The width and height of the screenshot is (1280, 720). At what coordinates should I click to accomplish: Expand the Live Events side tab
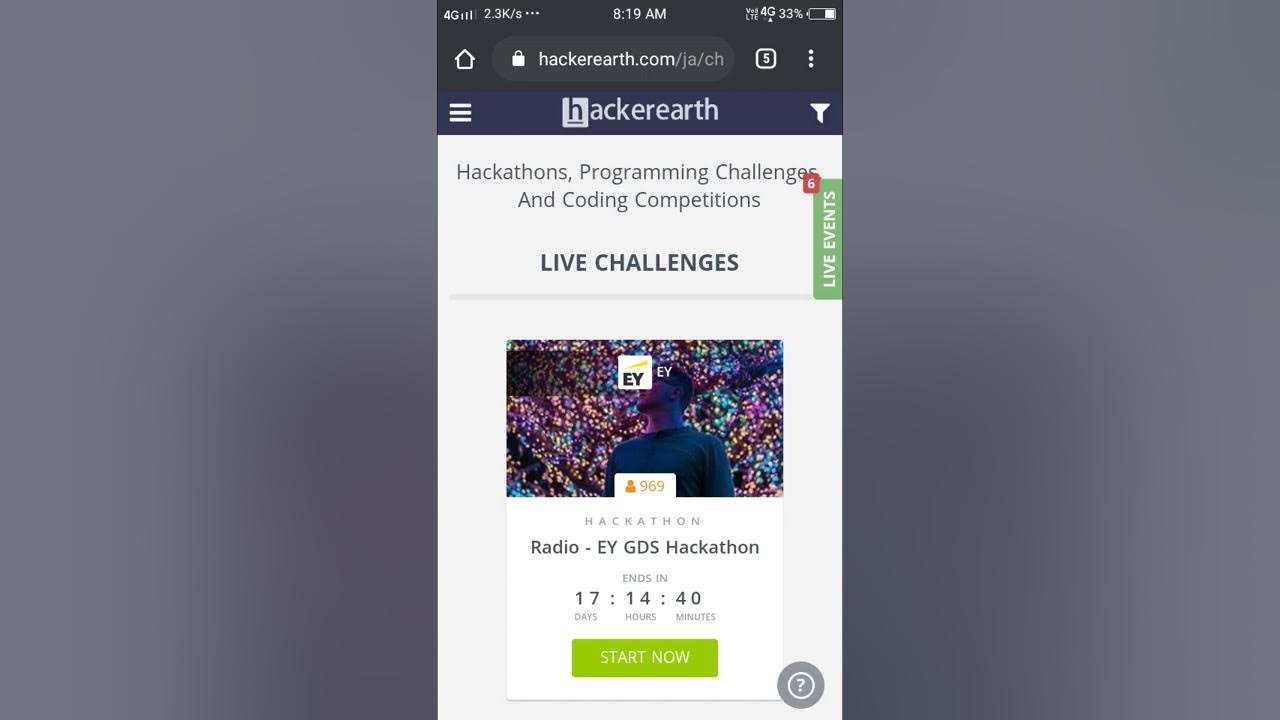(828, 239)
